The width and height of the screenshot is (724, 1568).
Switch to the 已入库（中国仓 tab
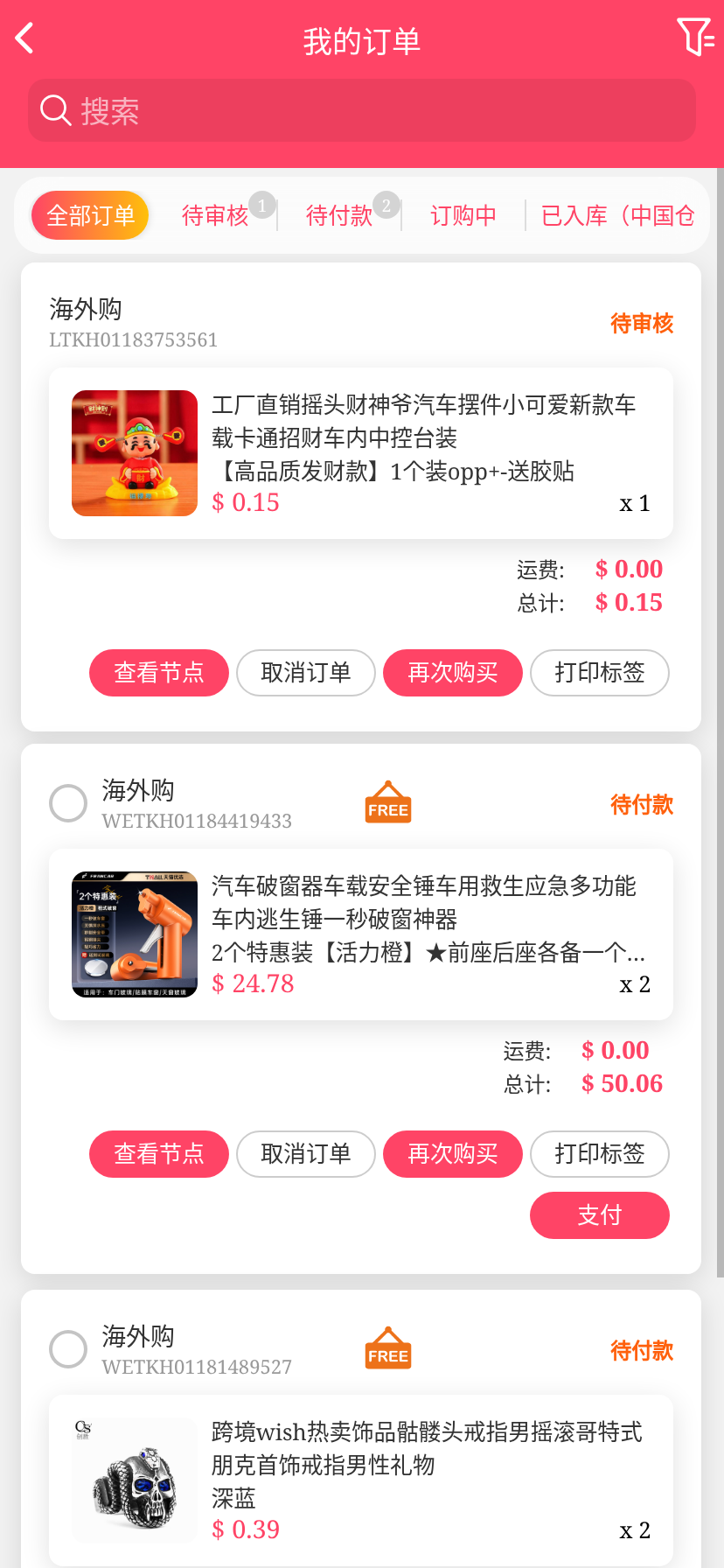point(617,215)
